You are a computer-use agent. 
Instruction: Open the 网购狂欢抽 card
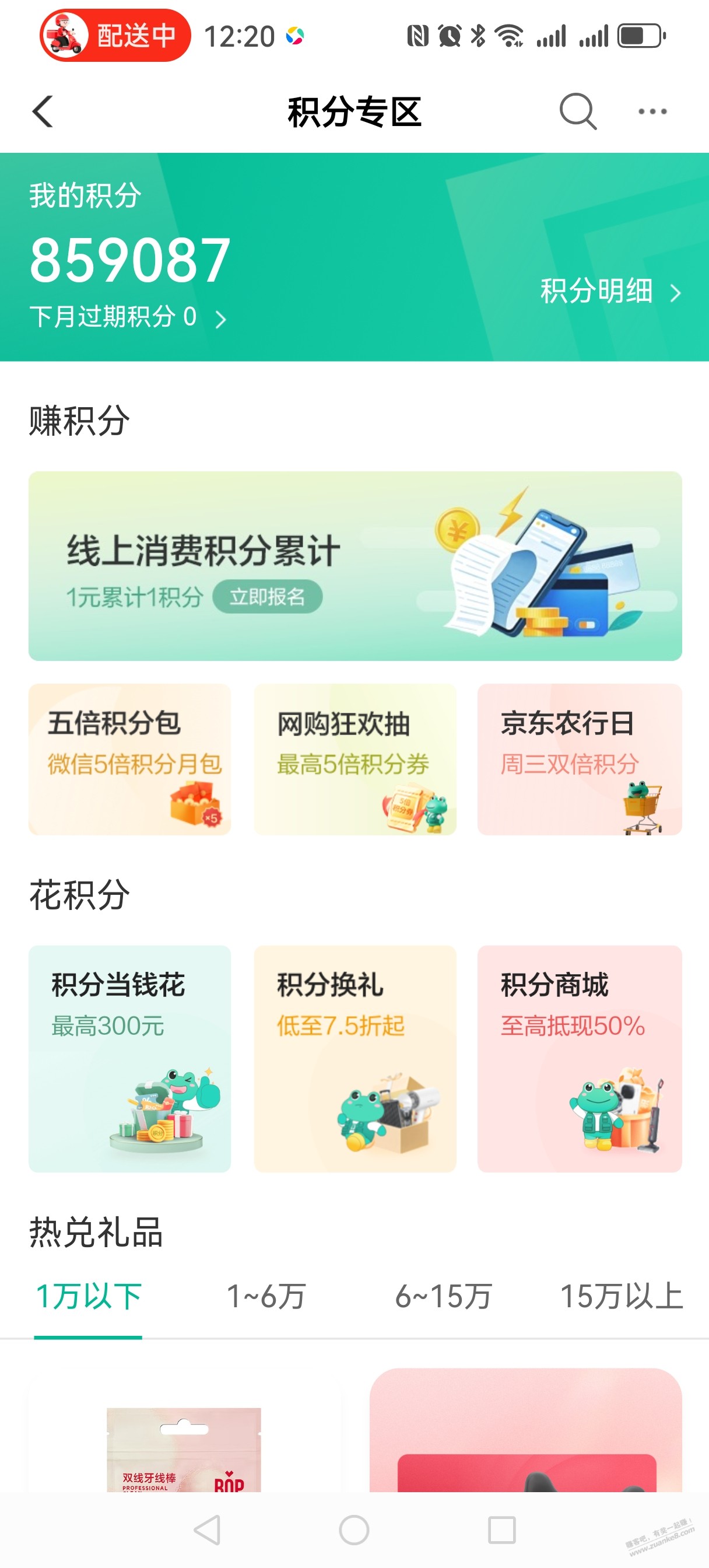[355, 758]
